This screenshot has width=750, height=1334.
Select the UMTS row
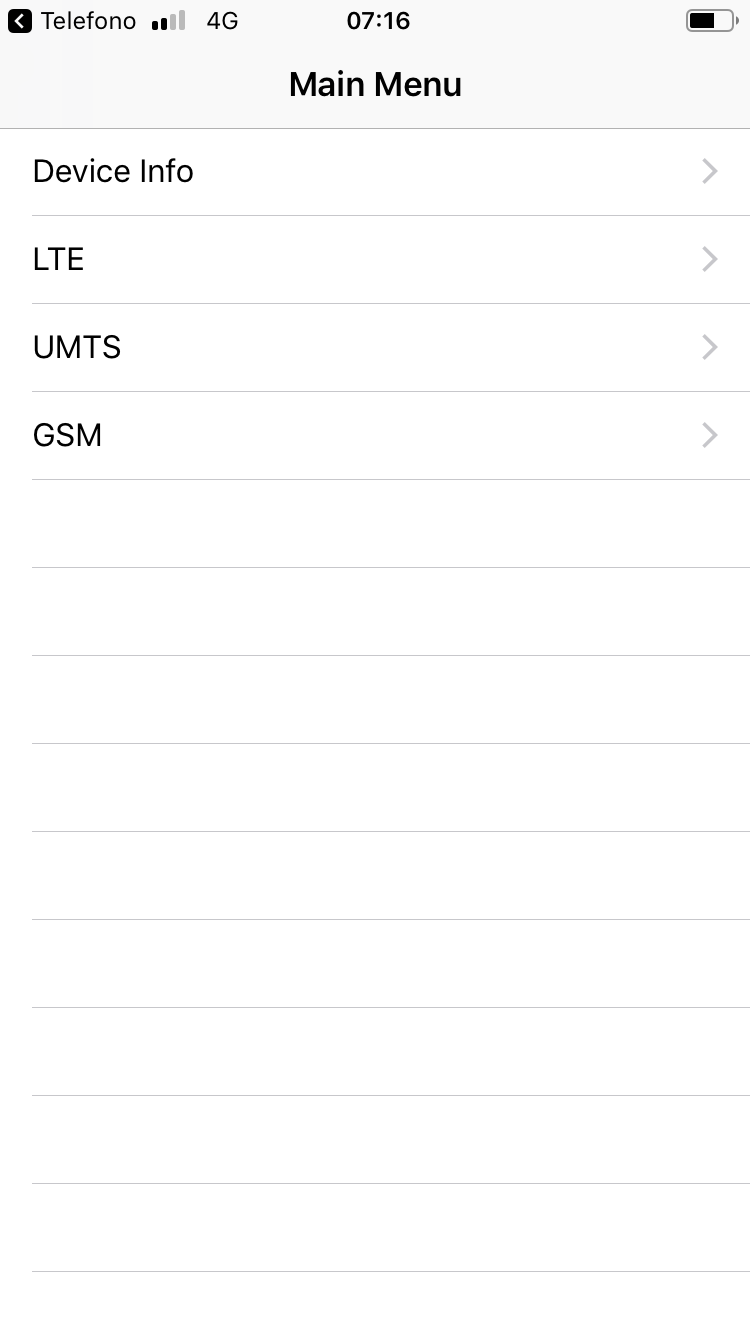point(375,348)
